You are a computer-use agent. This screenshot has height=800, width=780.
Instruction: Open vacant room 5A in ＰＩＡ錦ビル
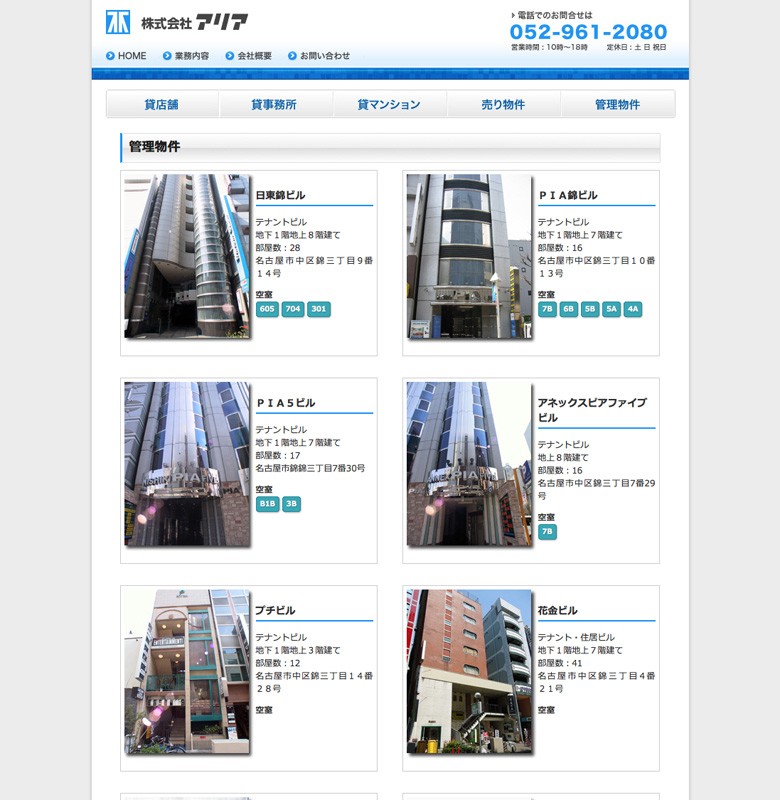coord(611,310)
